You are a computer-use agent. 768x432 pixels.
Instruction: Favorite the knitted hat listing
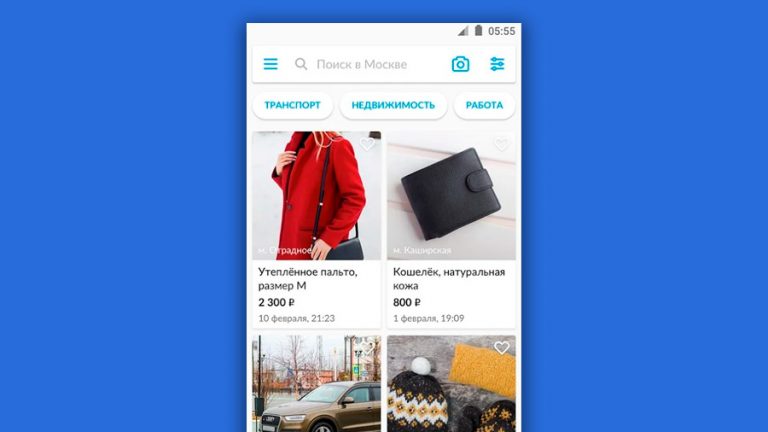point(502,348)
